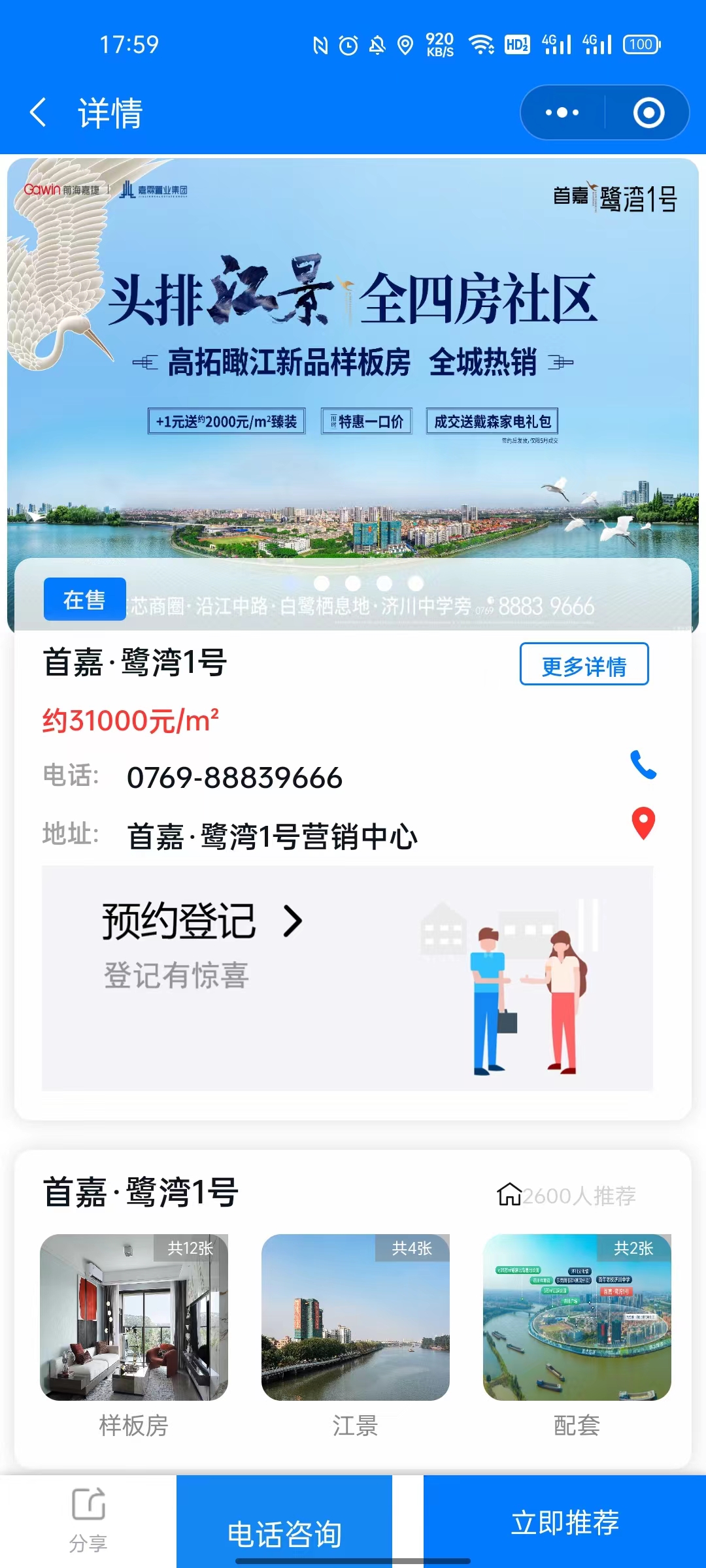Tap 立即推荐 to recommend now
The height and width of the screenshot is (1568, 706).
(x=565, y=1522)
